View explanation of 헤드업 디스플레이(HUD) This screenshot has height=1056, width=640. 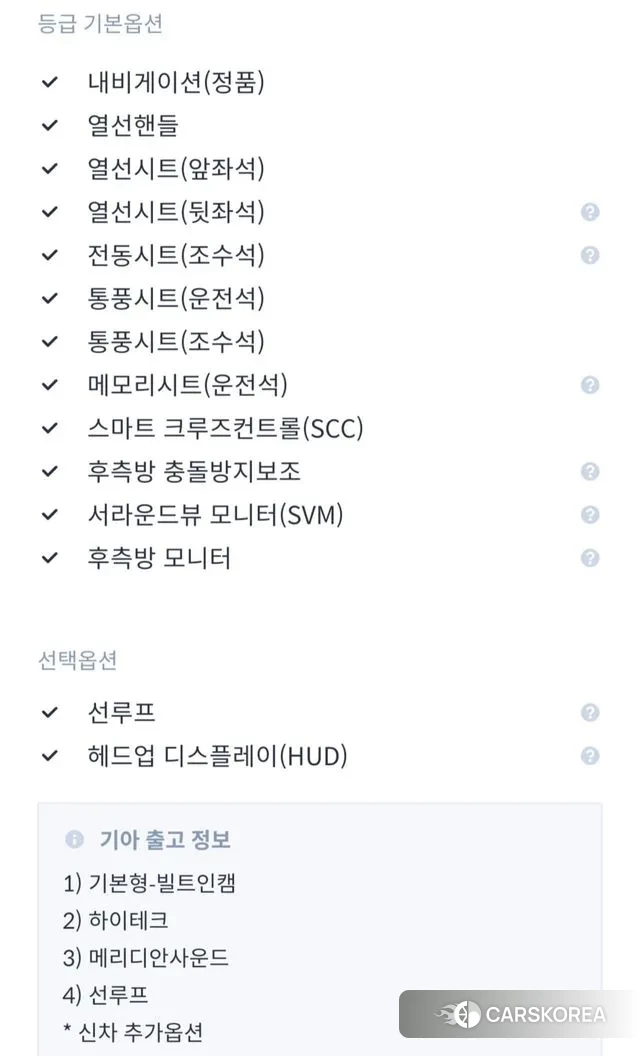tap(590, 756)
